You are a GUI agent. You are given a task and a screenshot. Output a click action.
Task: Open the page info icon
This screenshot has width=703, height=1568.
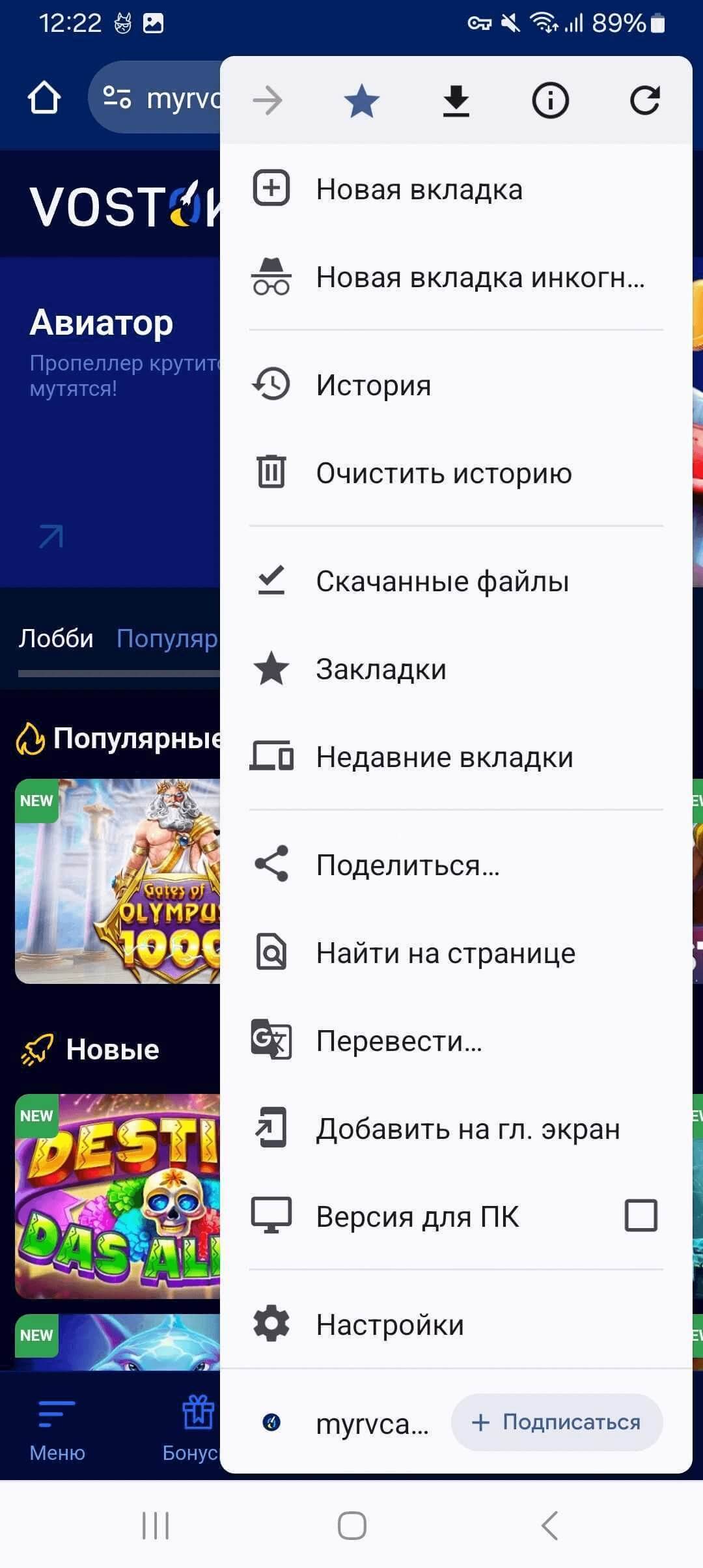coord(550,101)
